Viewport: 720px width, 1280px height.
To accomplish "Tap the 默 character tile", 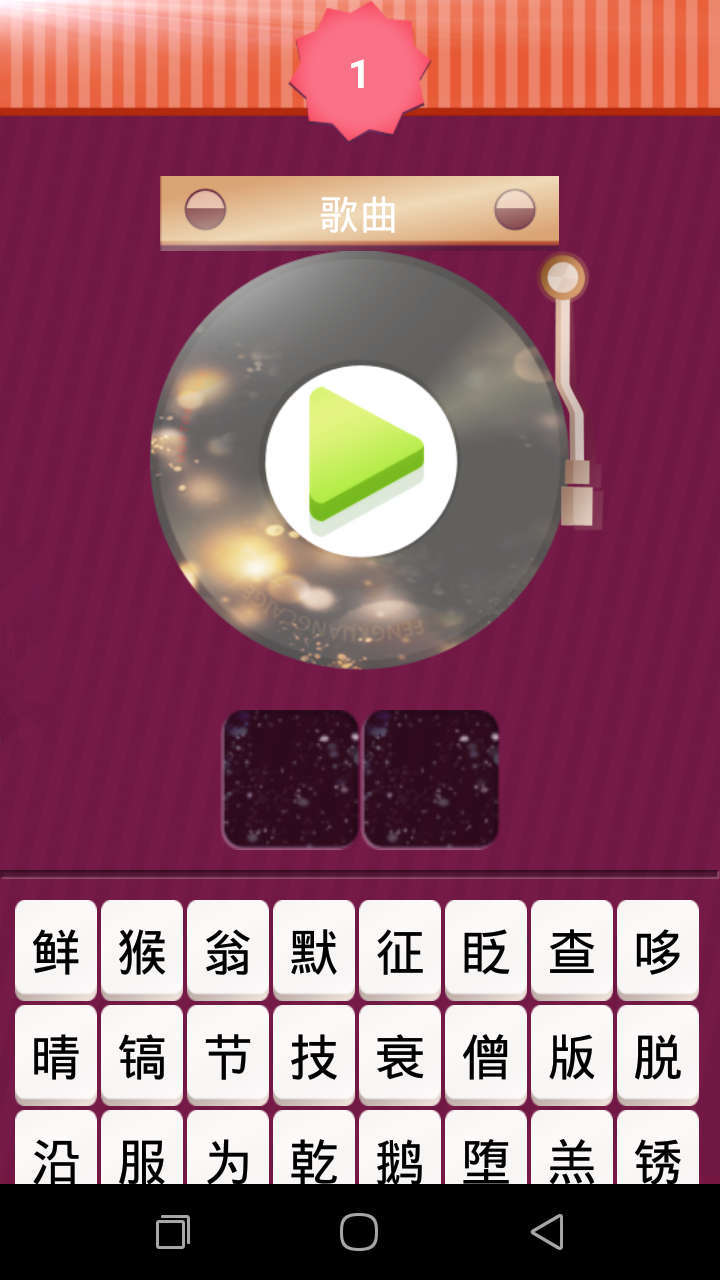I will [314, 949].
